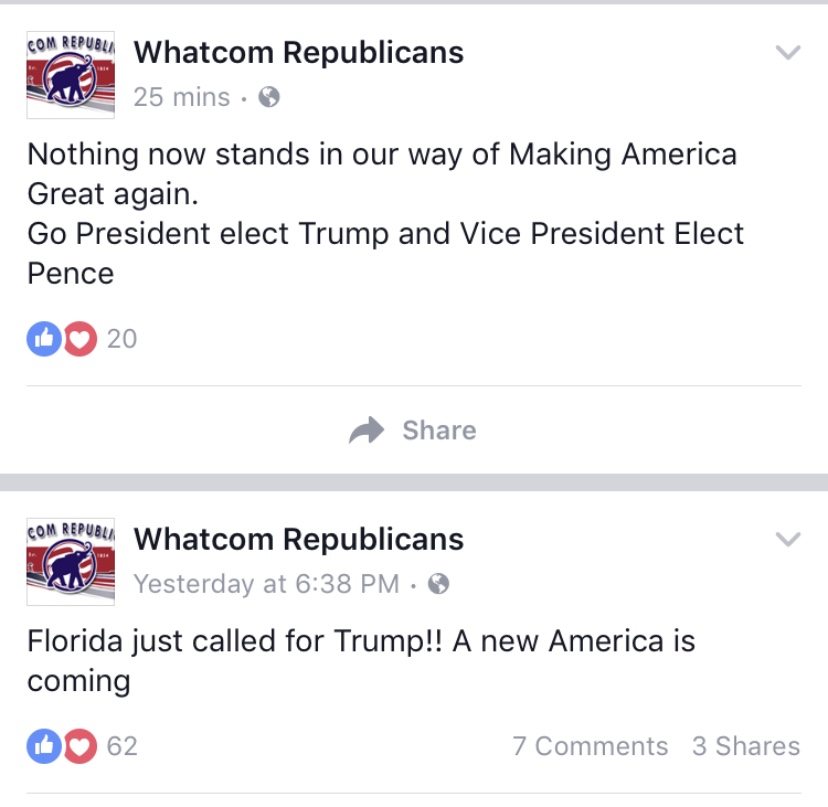Expand options chevron on the 25 mins post
Image resolution: width=828 pixels, height=807 pixels.
[788, 53]
